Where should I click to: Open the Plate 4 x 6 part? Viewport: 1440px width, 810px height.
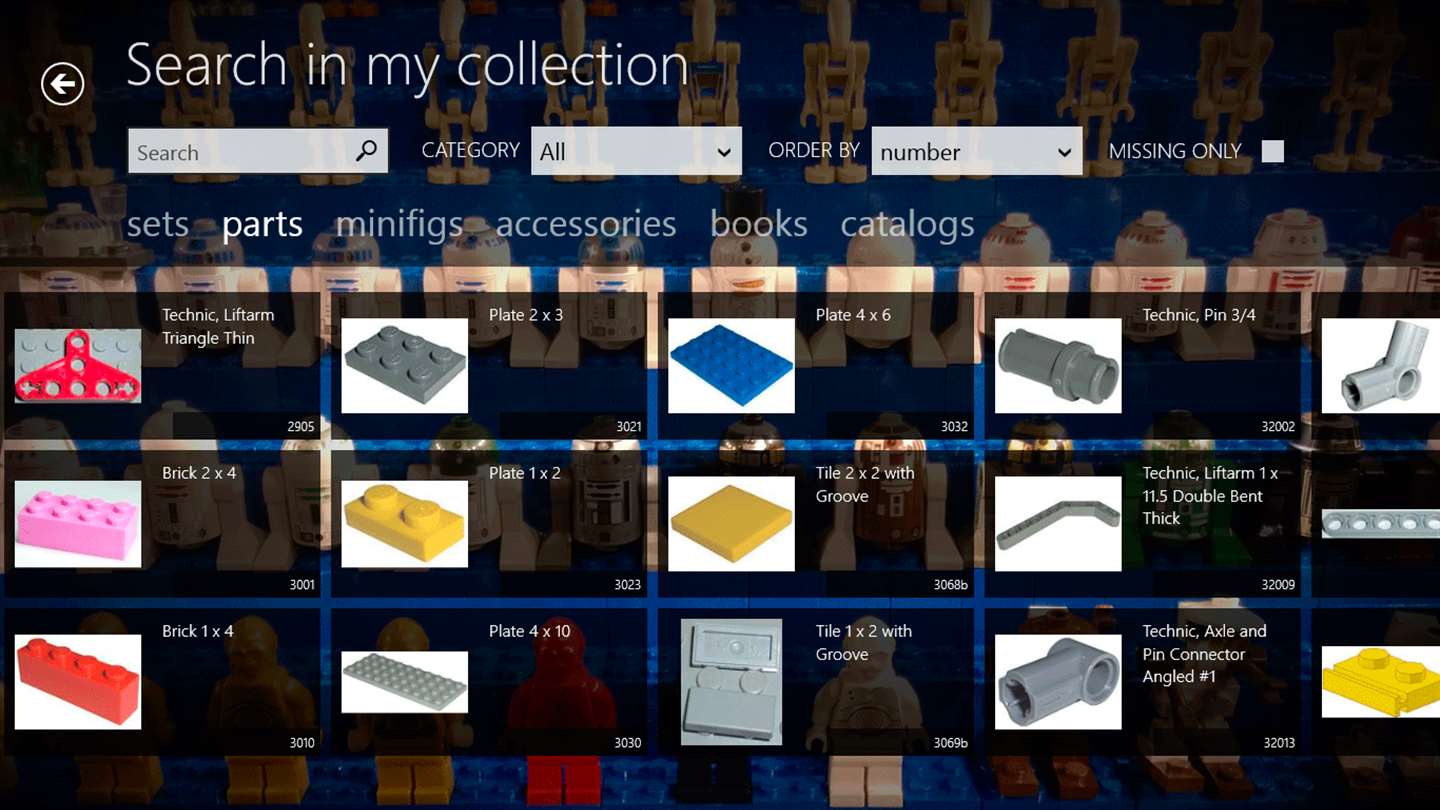(x=815, y=365)
